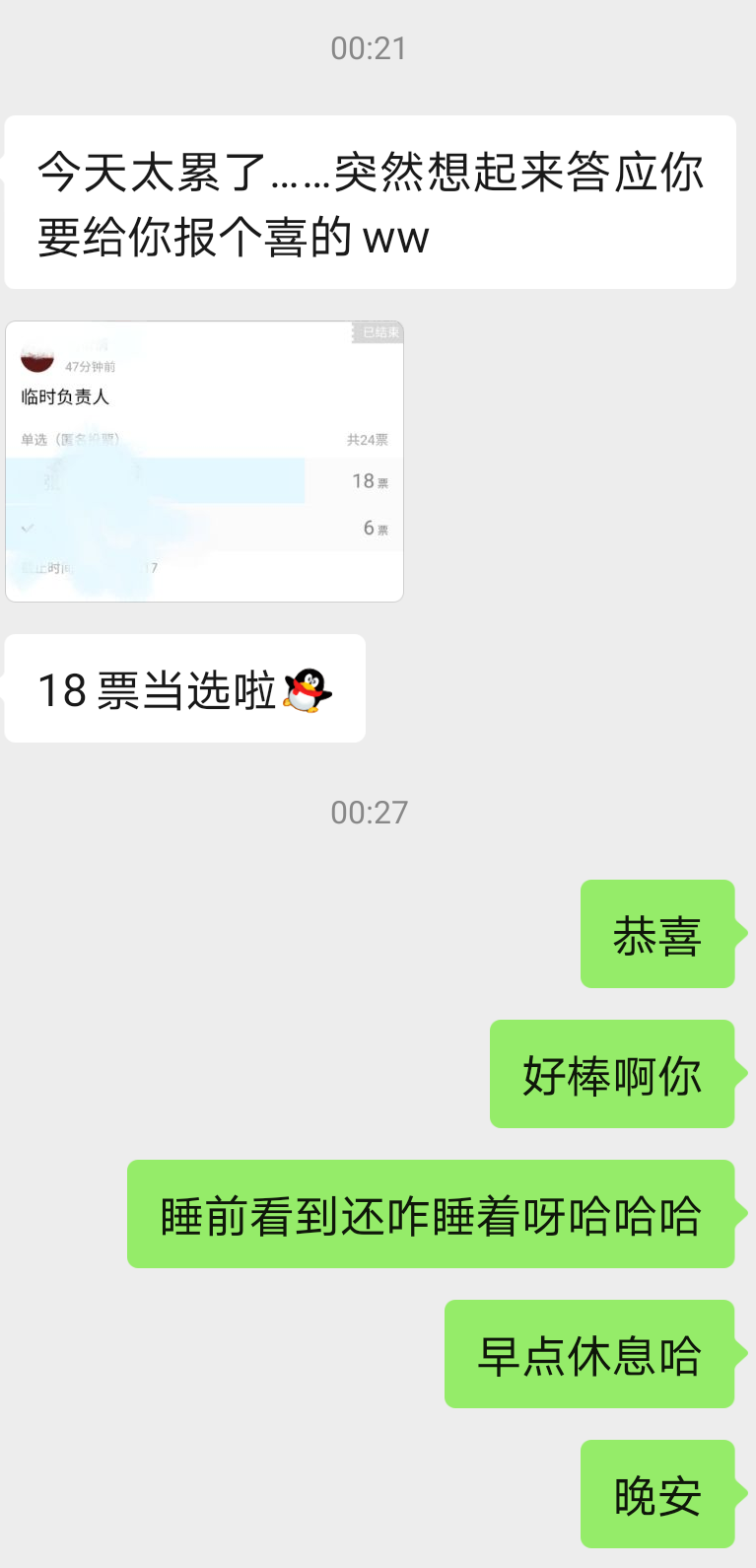Open the poll screenshot image in chat
The height and width of the screenshot is (1568, 756).
click(204, 462)
